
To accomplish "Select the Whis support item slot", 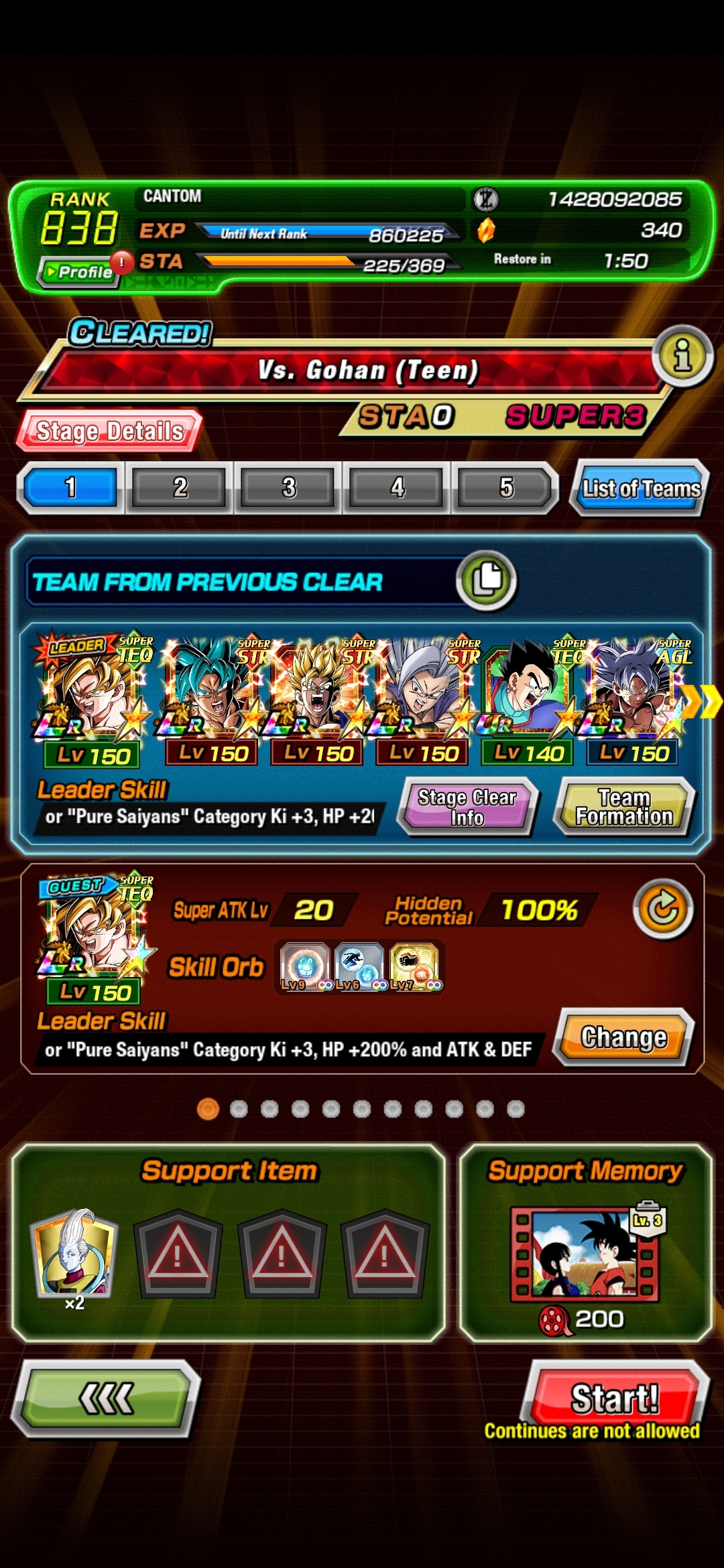I will [73, 1254].
